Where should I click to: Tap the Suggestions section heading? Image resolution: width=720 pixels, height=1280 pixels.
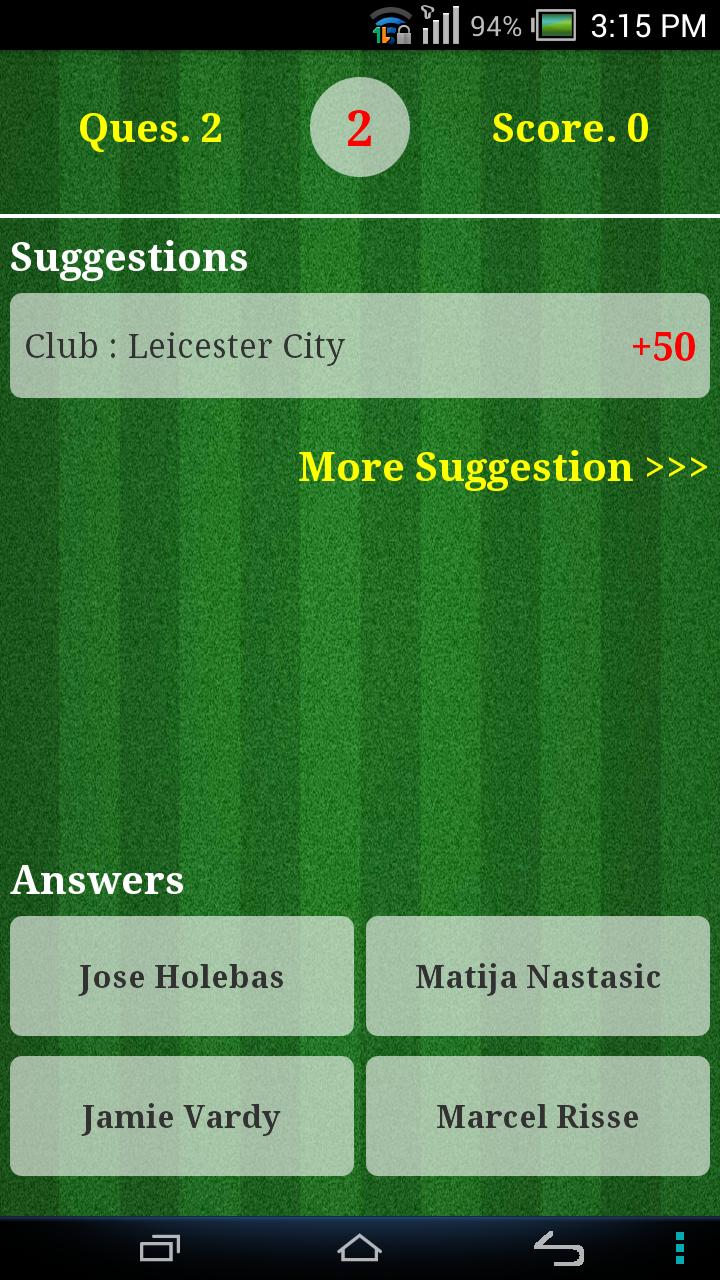pyautogui.click(x=128, y=257)
